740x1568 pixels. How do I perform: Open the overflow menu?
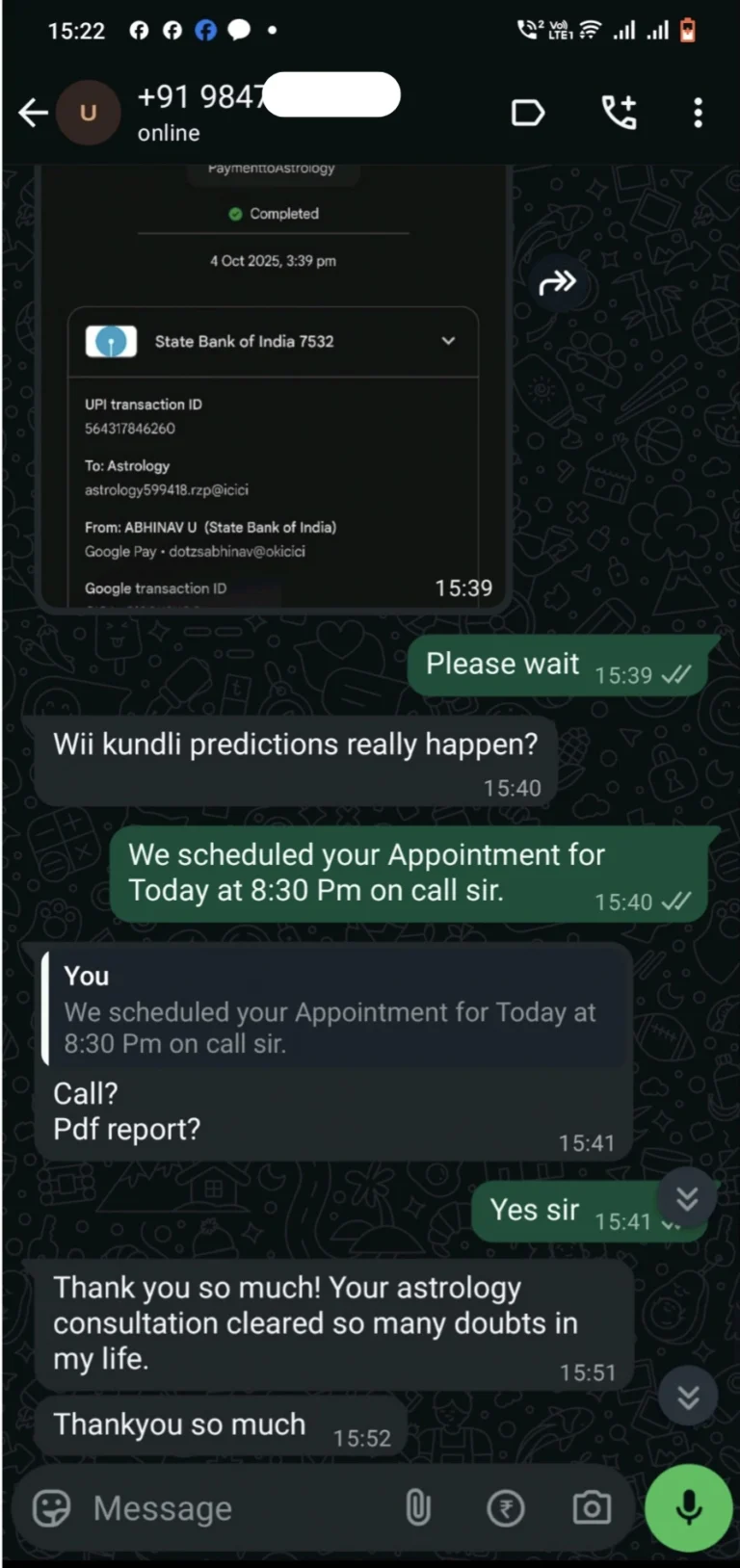698,113
